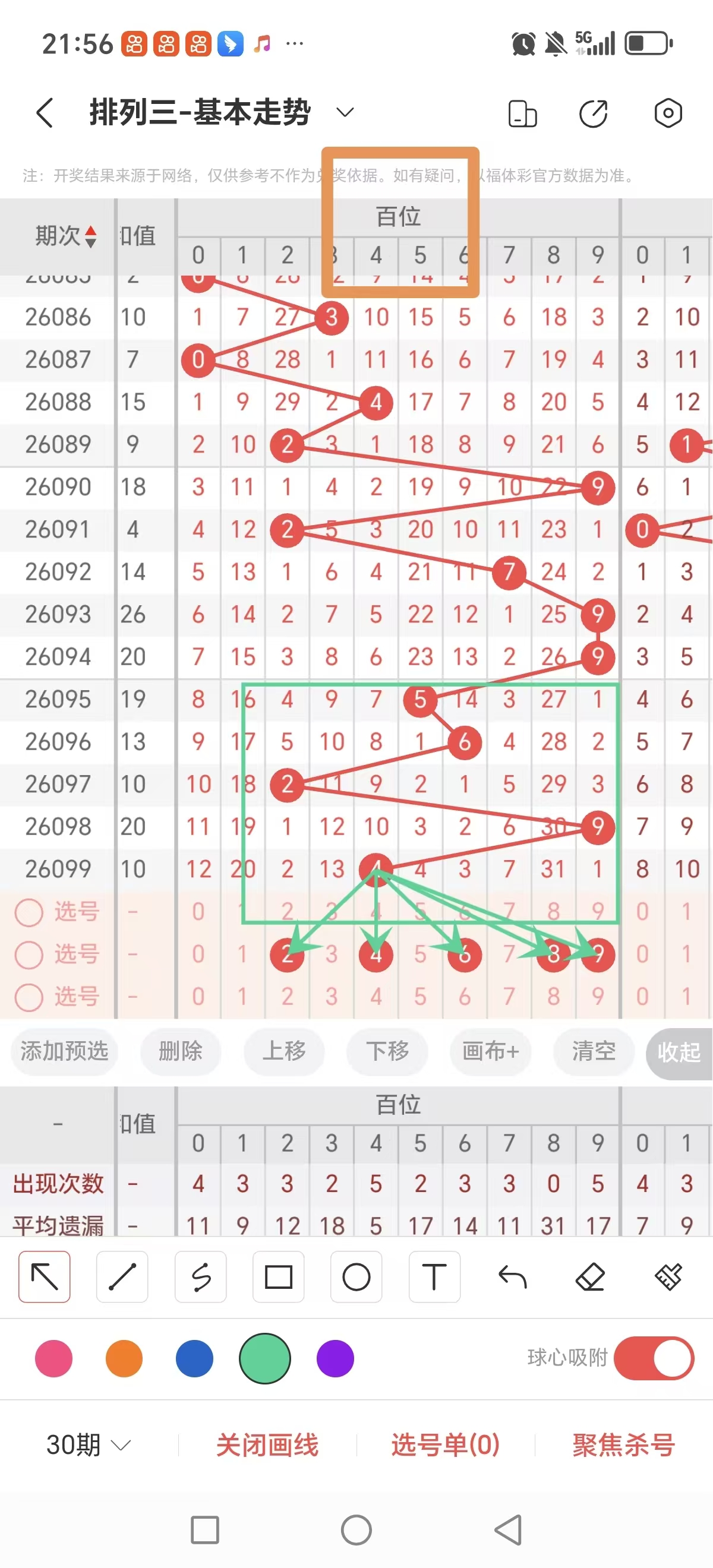Open the 30期 period selector
This screenshot has width=713, height=1568.
point(87,1444)
